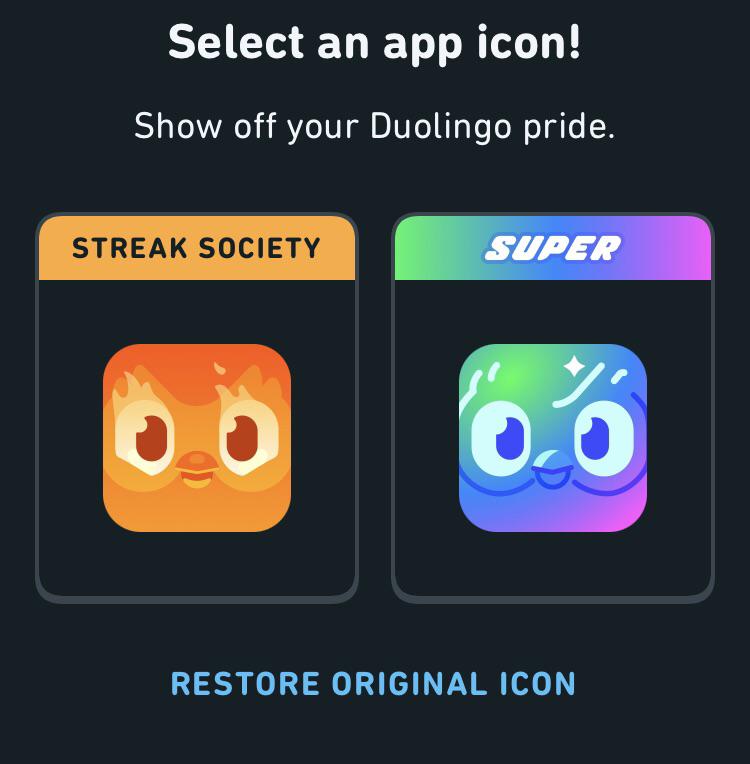Tap Restore Original Icon
Viewport: 750px width, 764px height.
(373, 684)
